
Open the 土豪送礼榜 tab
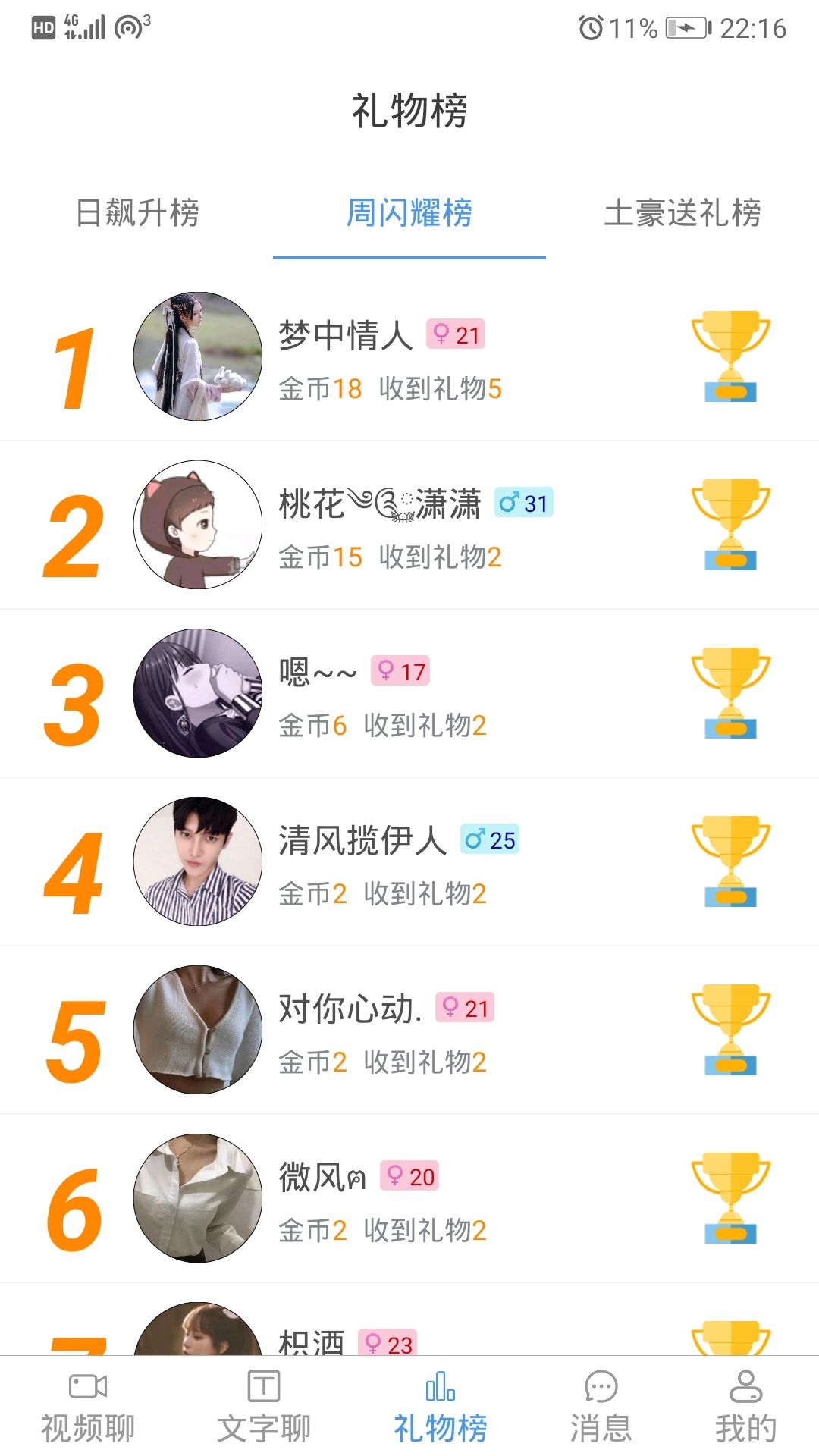tap(682, 213)
